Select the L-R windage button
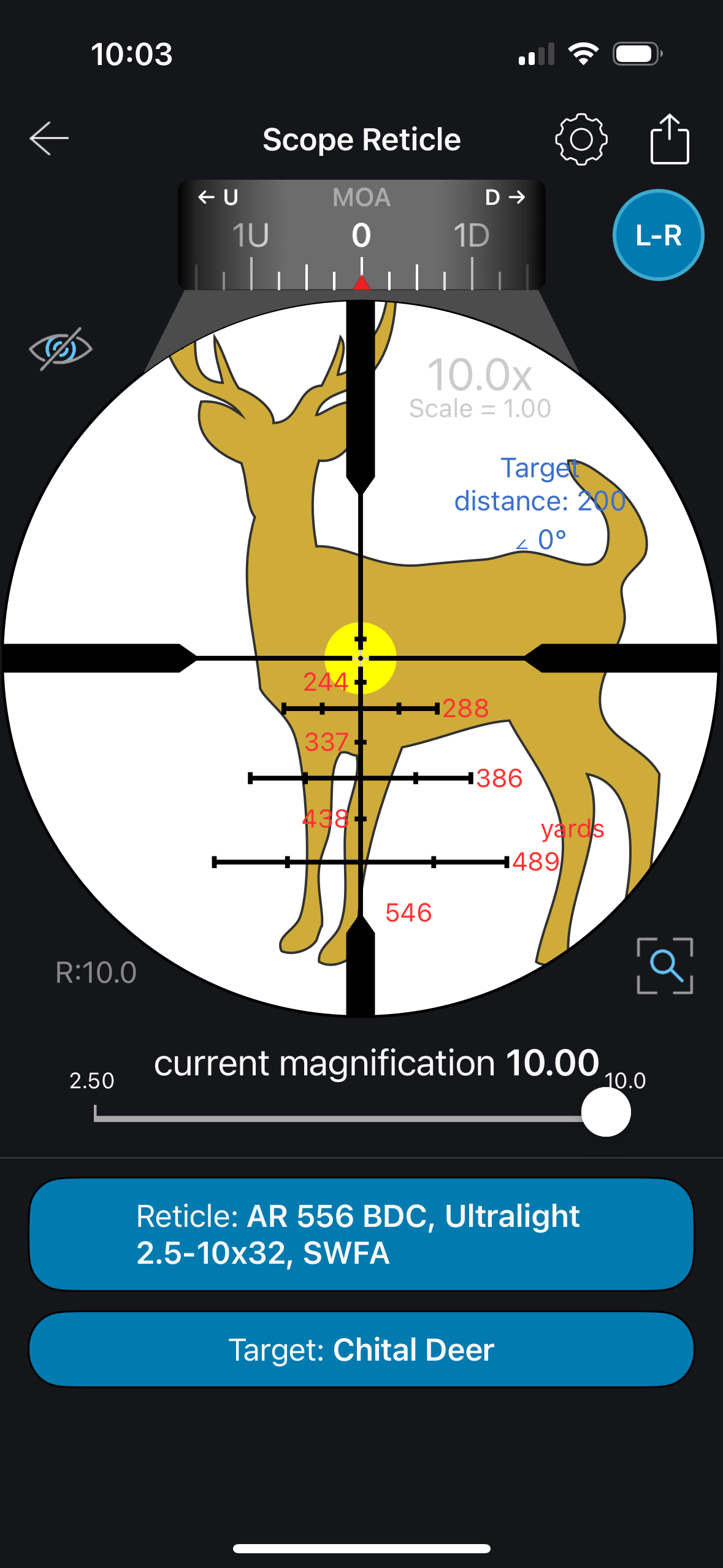Image resolution: width=723 pixels, height=1568 pixels. (x=657, y=235)
